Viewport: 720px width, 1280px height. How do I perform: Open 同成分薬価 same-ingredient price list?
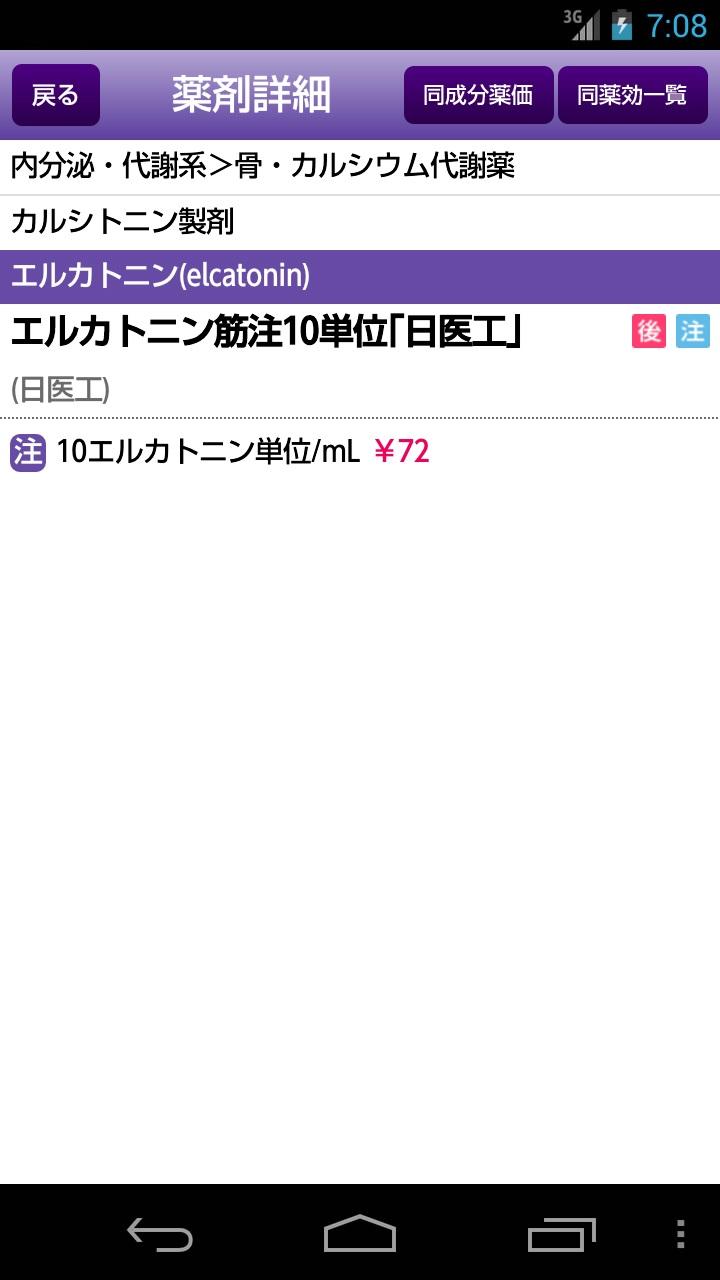point(478,95)
